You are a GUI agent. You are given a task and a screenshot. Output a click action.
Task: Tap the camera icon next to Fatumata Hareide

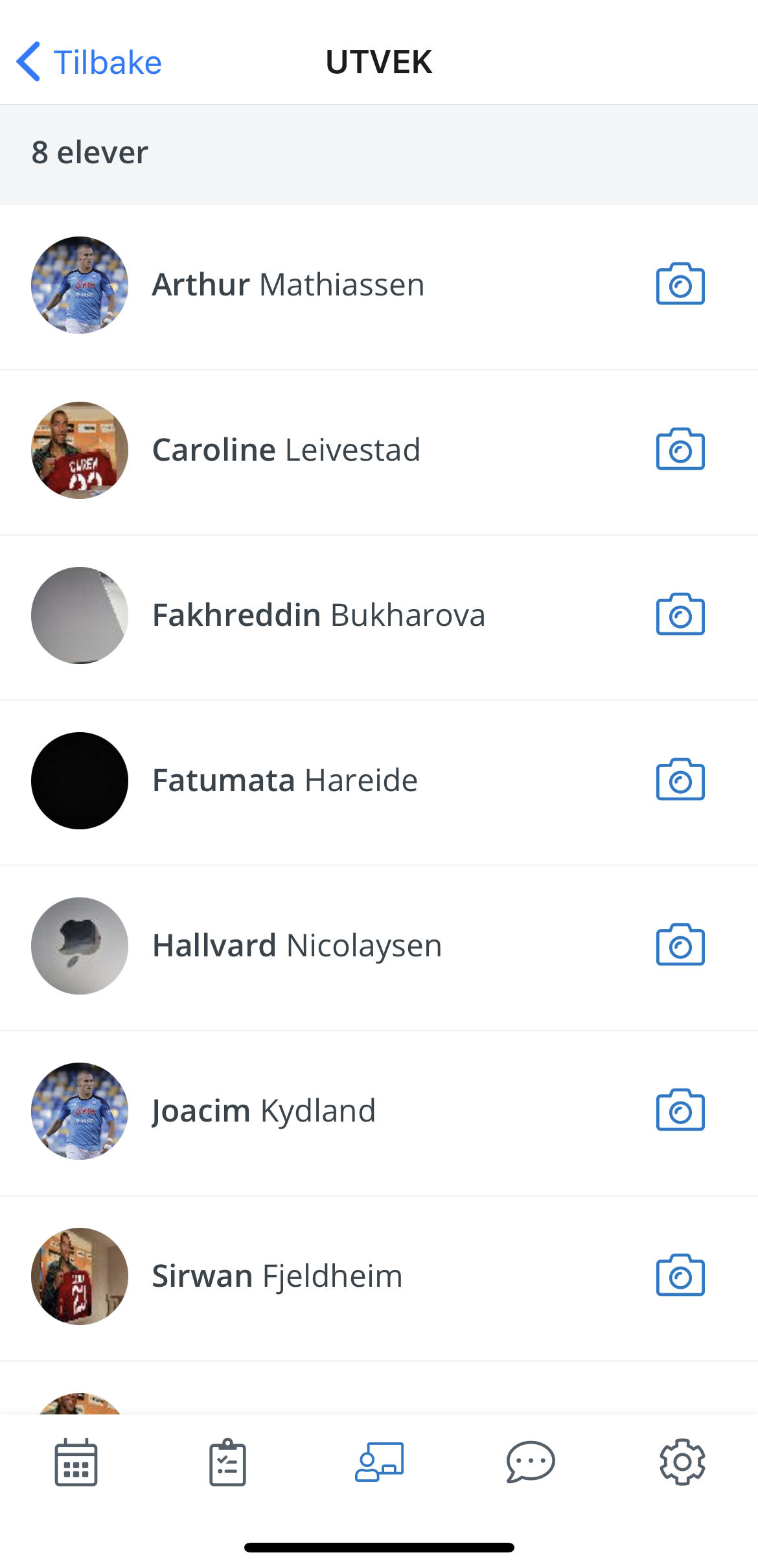[680, 780]
